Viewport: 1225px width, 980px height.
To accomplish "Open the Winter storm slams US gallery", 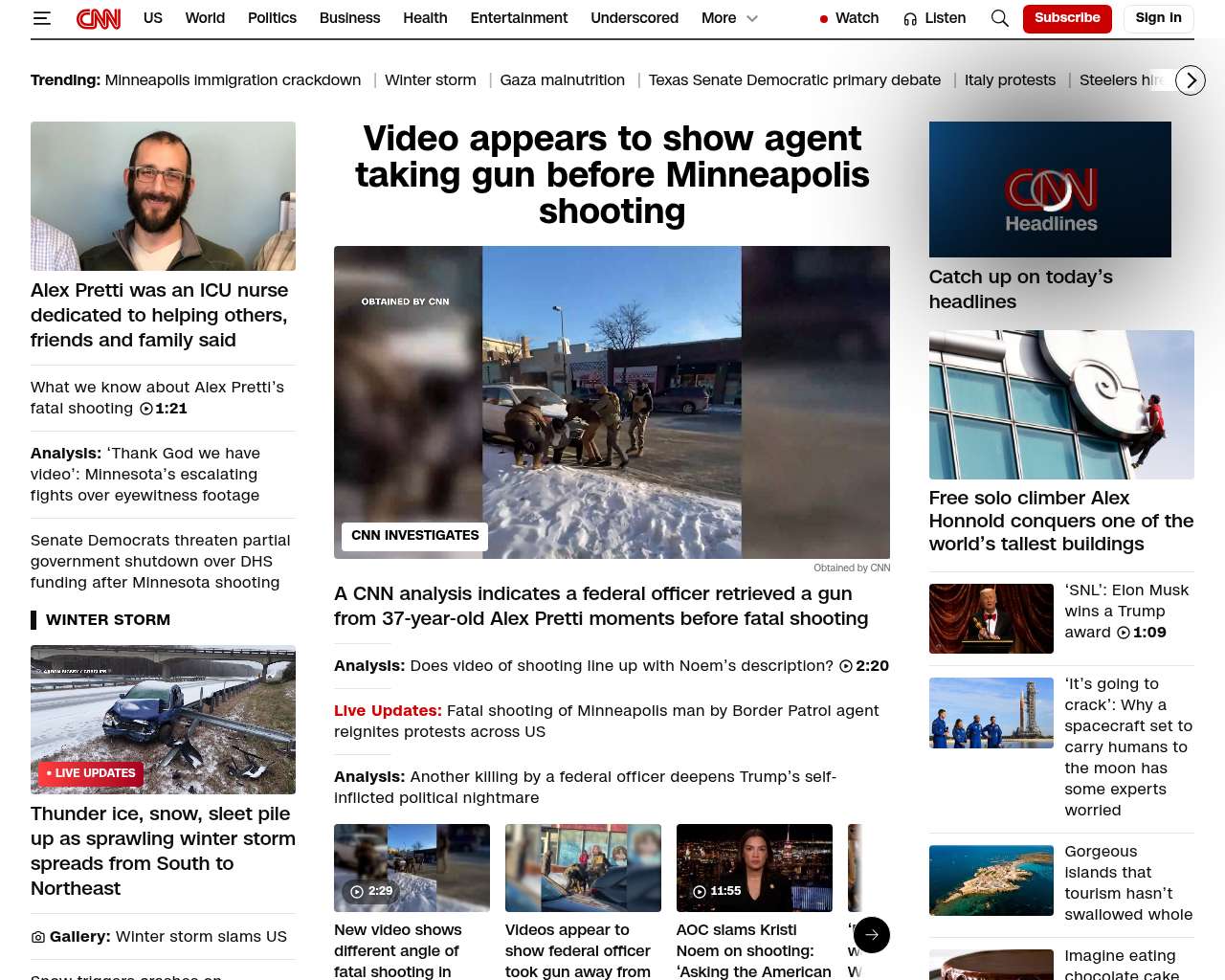I will pyautogui.click(x=167, y=937).
